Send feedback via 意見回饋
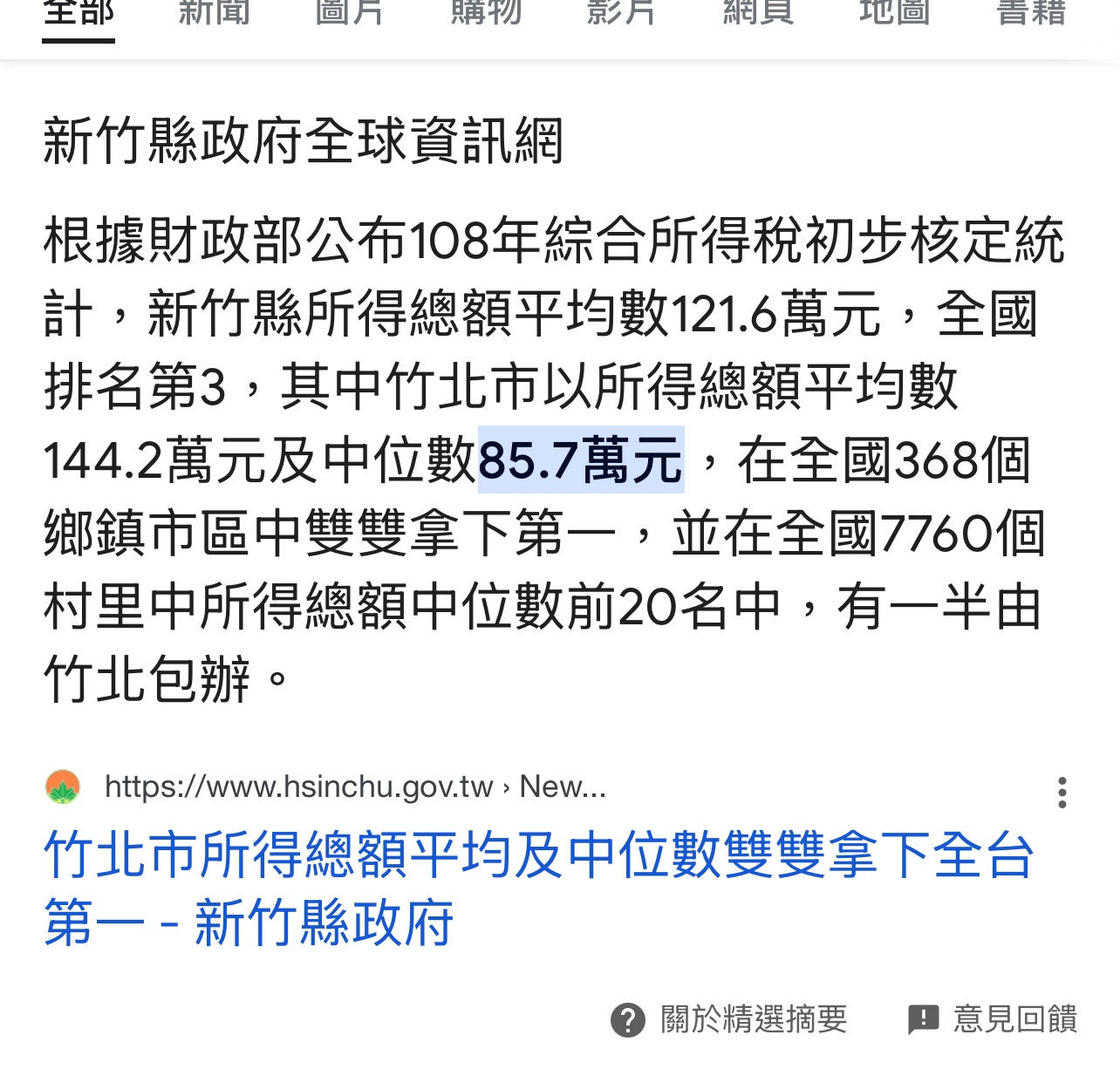 994,1019
